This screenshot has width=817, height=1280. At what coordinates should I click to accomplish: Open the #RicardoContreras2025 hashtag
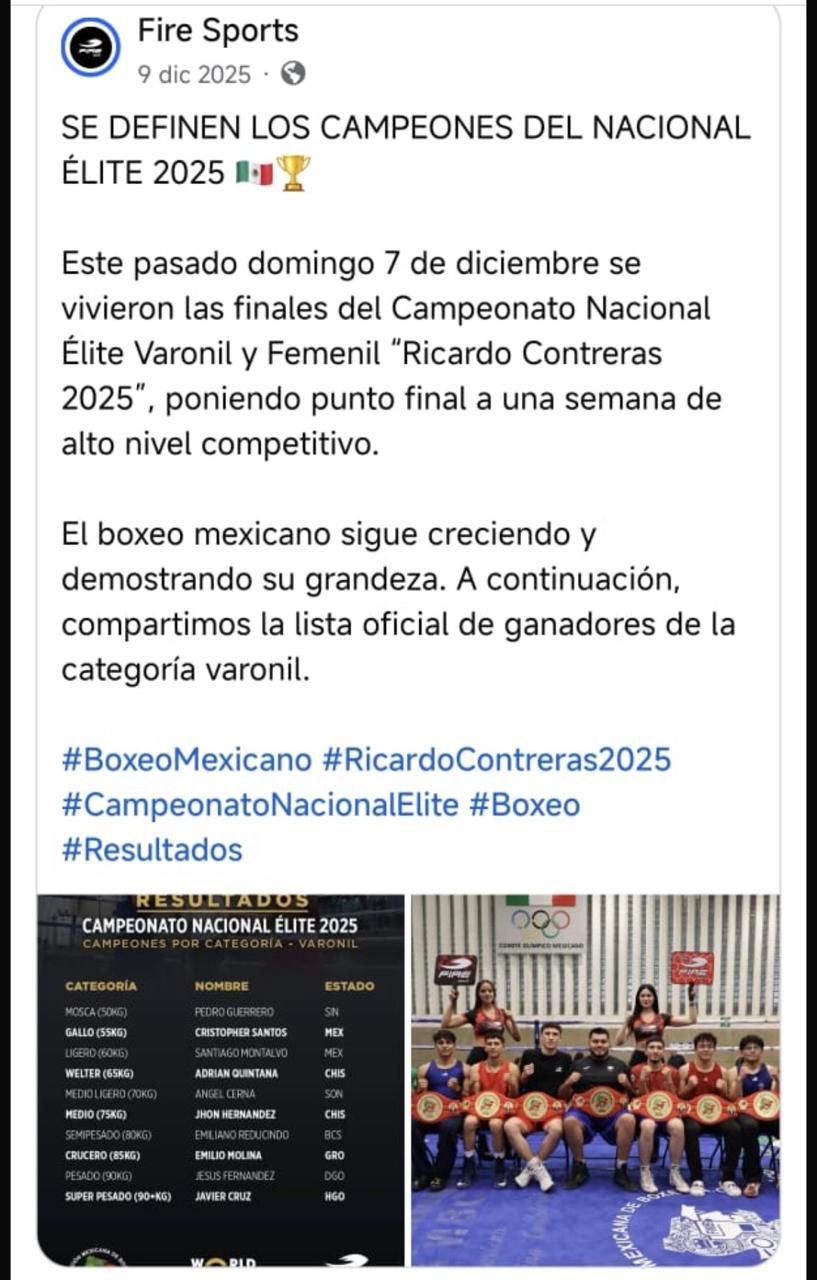(496, 759)
